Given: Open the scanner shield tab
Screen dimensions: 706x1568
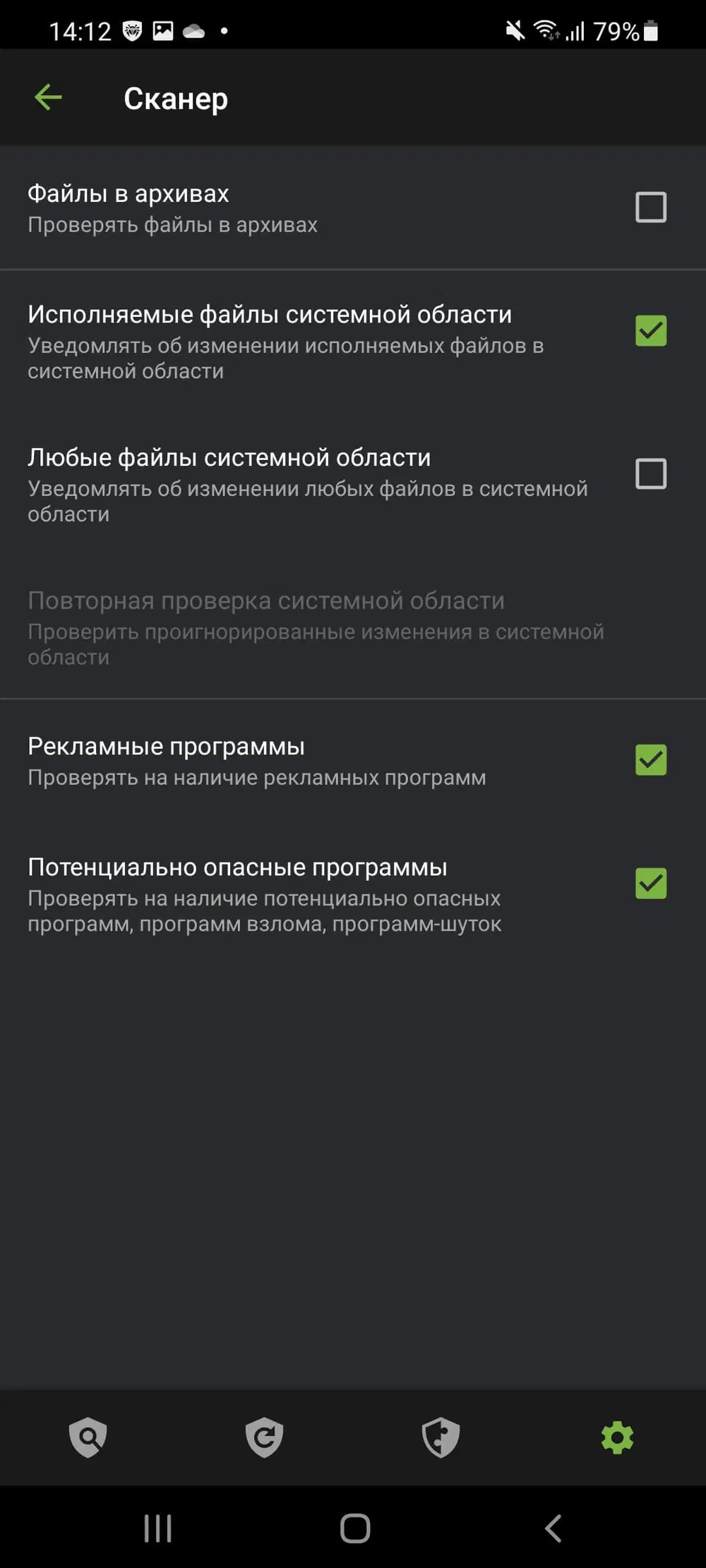Looking at the screenshot, I should click(x=88, y=1437).
